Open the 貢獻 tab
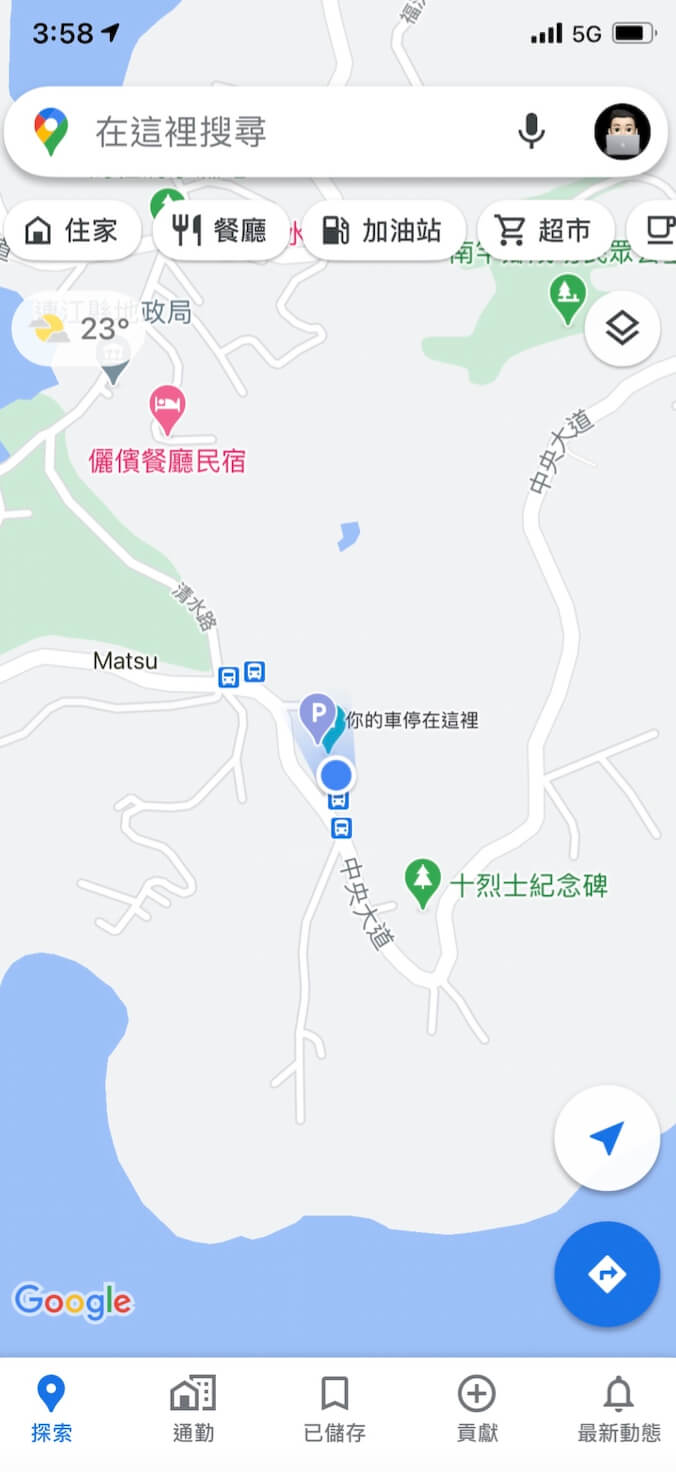676x1472 pixels. [x=477, y=1408]
